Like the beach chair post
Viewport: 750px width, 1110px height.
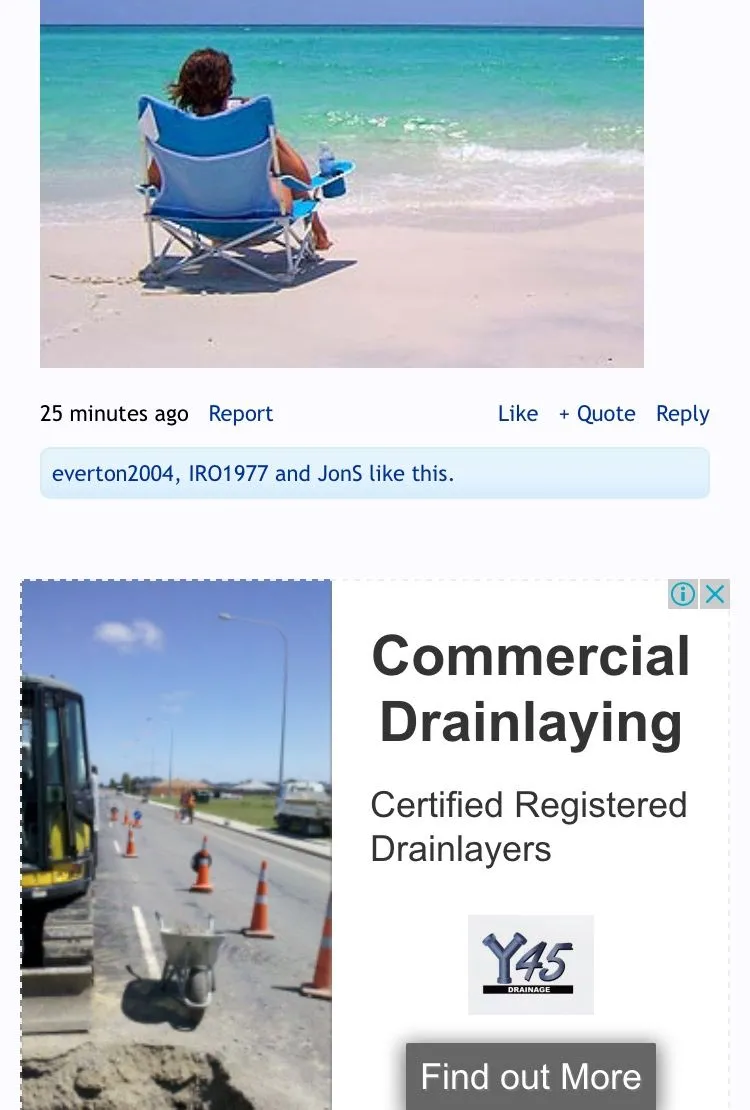coord(518,414)
